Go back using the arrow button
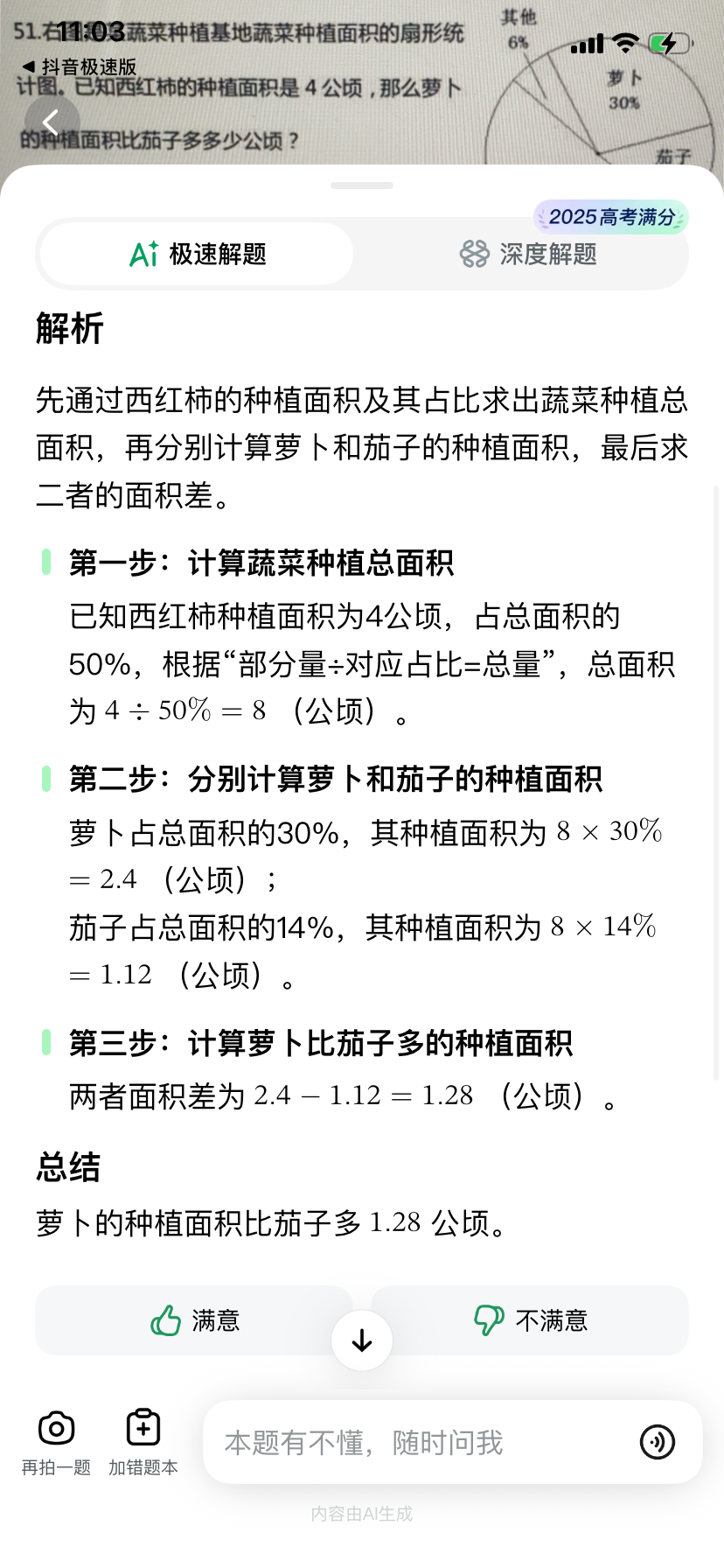This screenshot has width=724, height=1568. 52,122
